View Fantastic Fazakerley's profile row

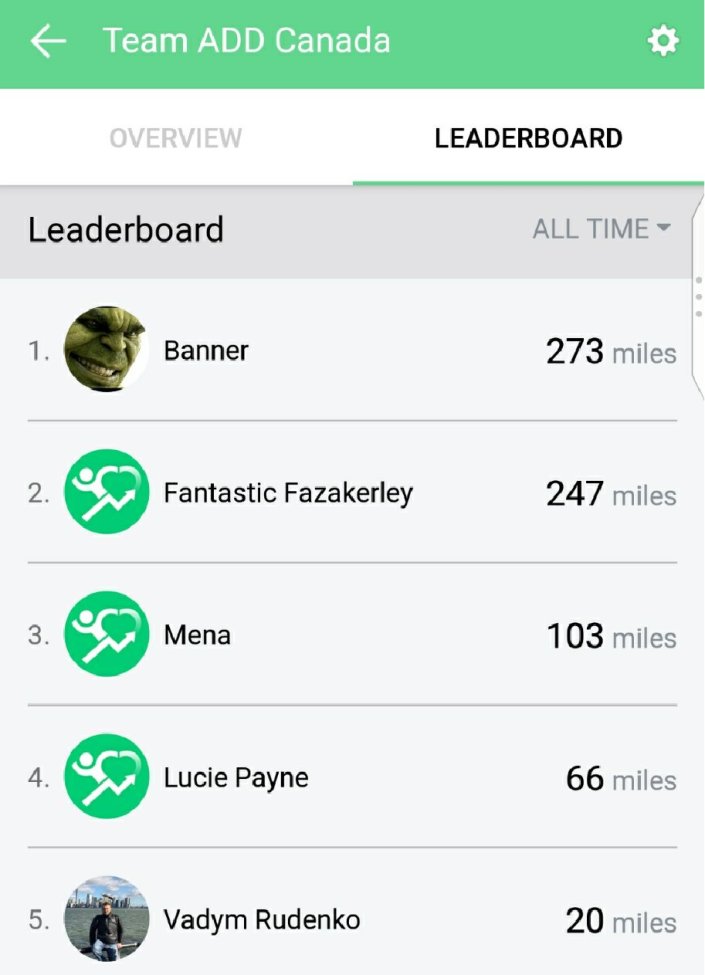point(352,492)
